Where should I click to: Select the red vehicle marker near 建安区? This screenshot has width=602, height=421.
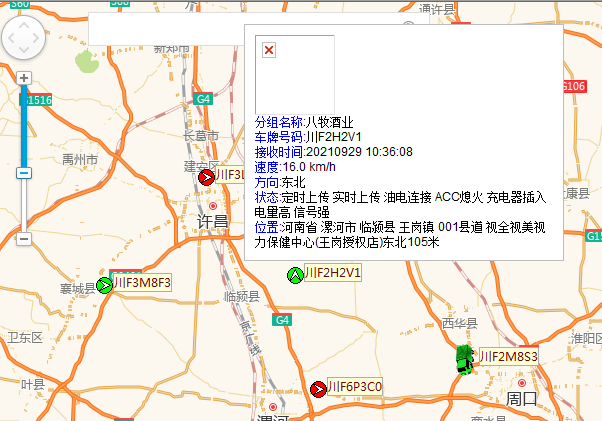(207, 177)
